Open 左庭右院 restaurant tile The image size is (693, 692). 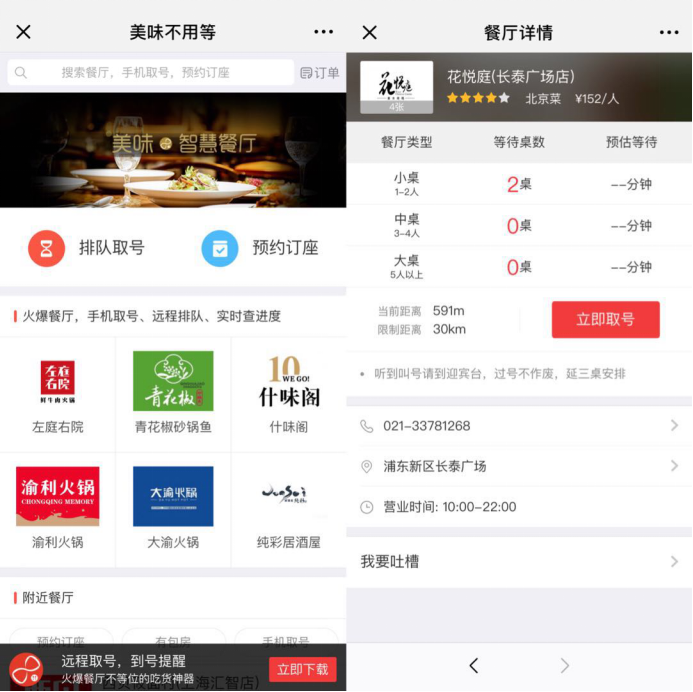[x=58, y=393]
